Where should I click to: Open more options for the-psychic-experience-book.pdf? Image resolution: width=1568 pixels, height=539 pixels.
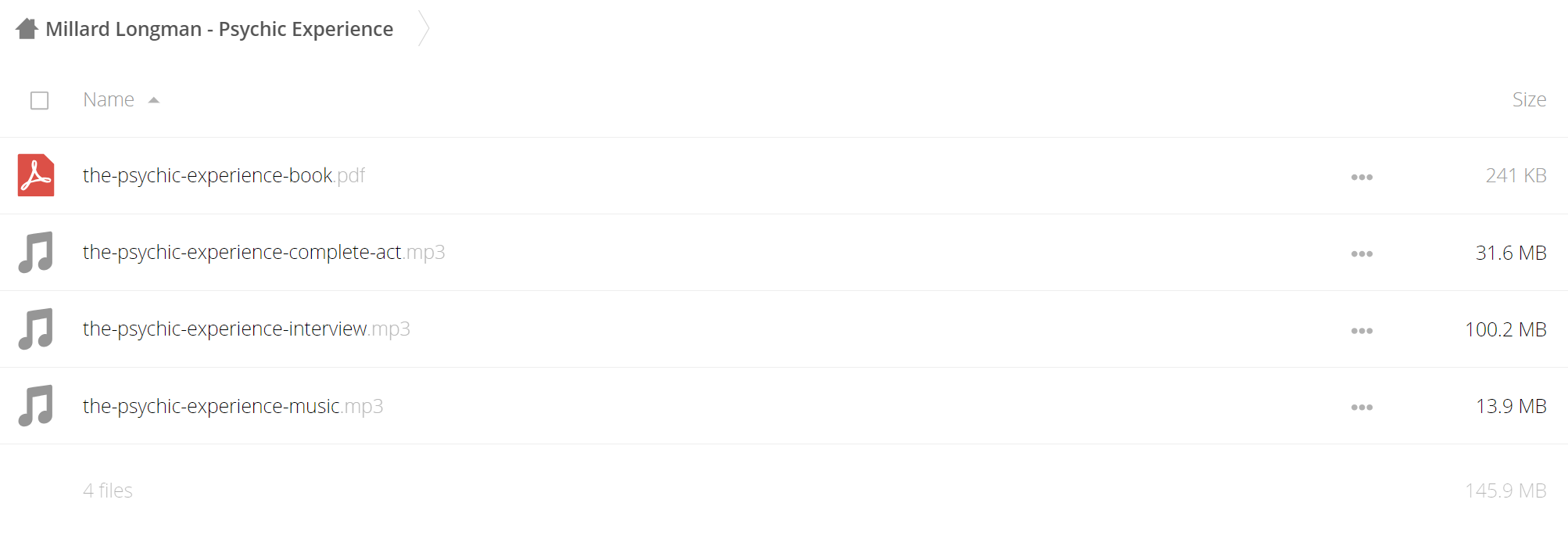click(1362, 178)
